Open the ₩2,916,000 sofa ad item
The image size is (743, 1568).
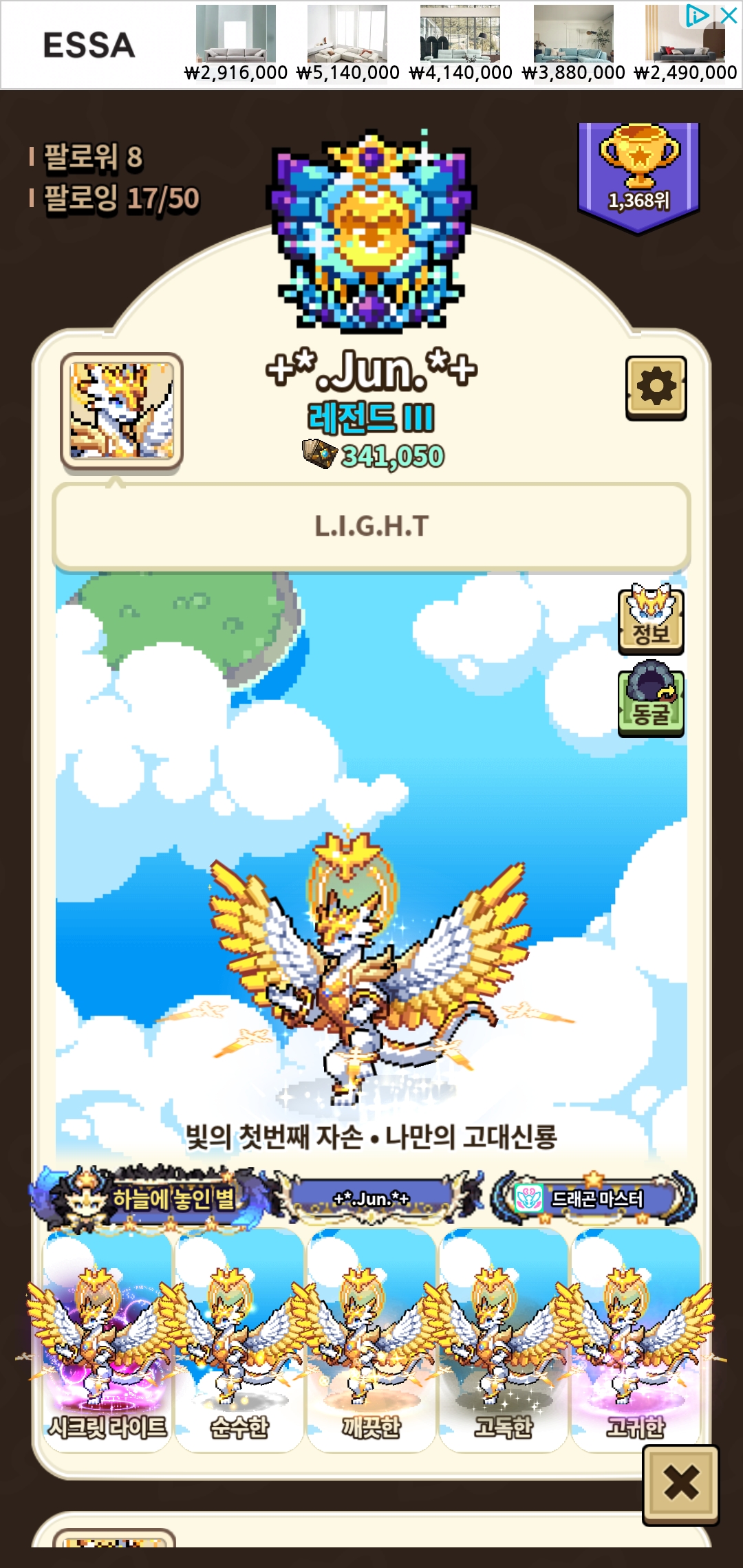(x=236, y=44)
